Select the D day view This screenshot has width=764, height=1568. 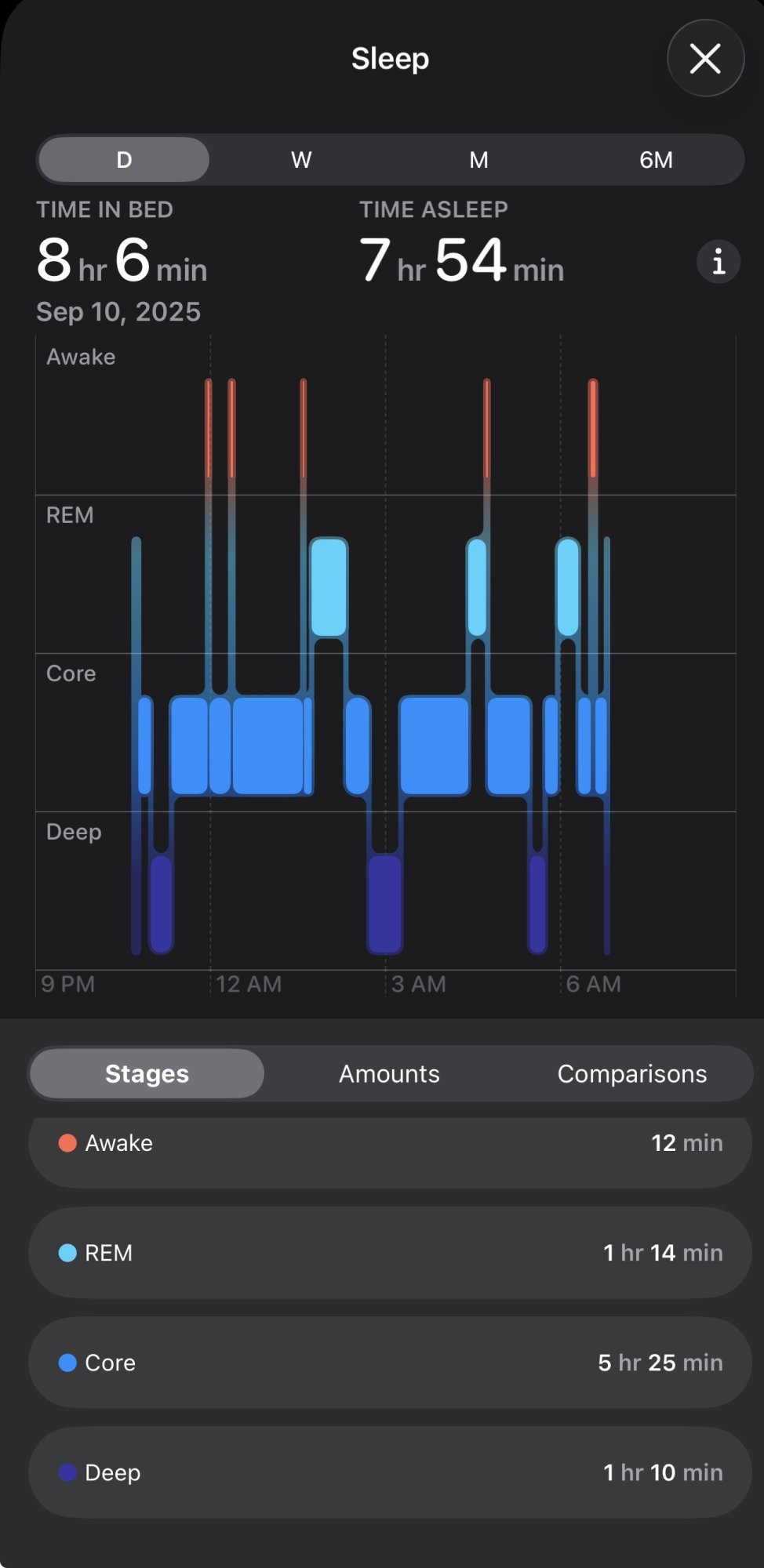click(124, 160)
